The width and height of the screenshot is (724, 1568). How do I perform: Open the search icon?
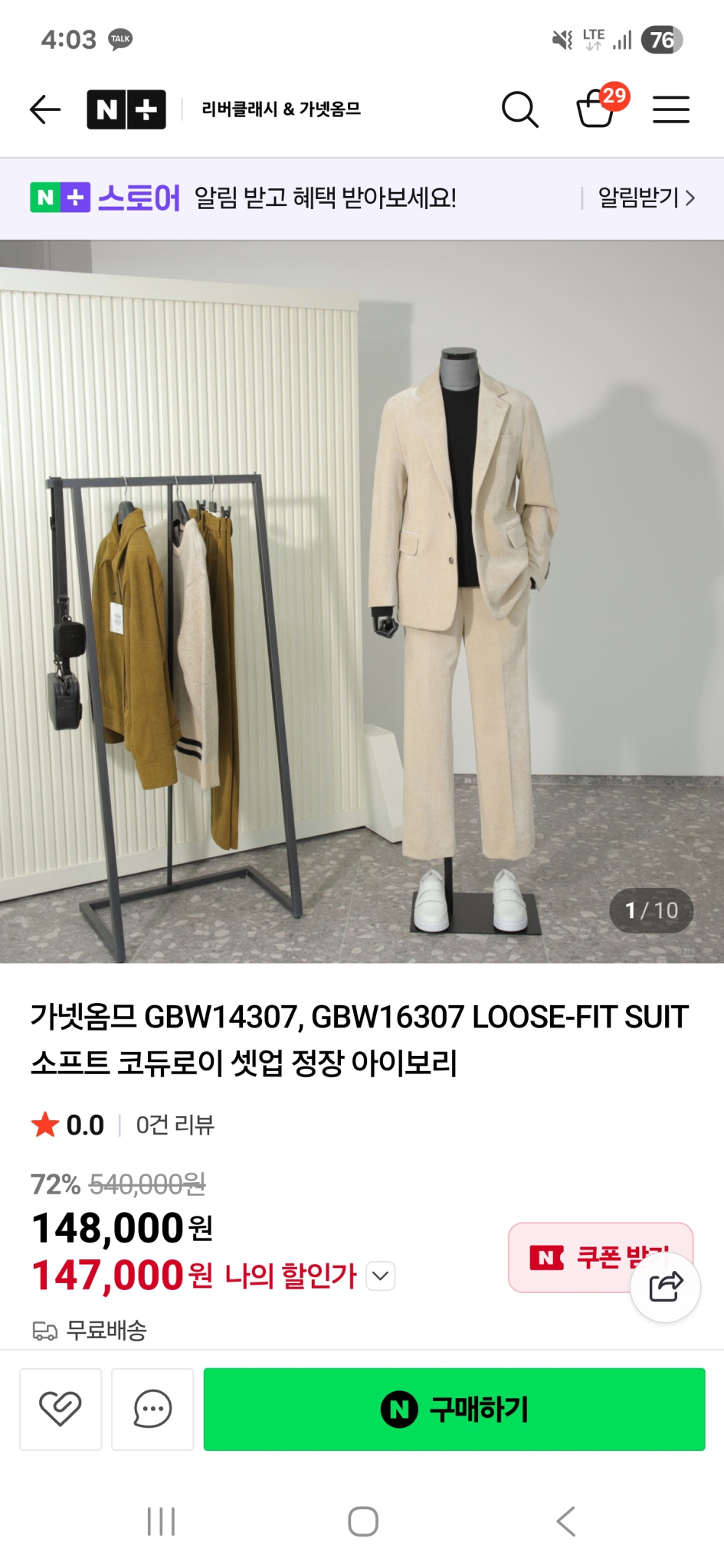tap(521, 109)
